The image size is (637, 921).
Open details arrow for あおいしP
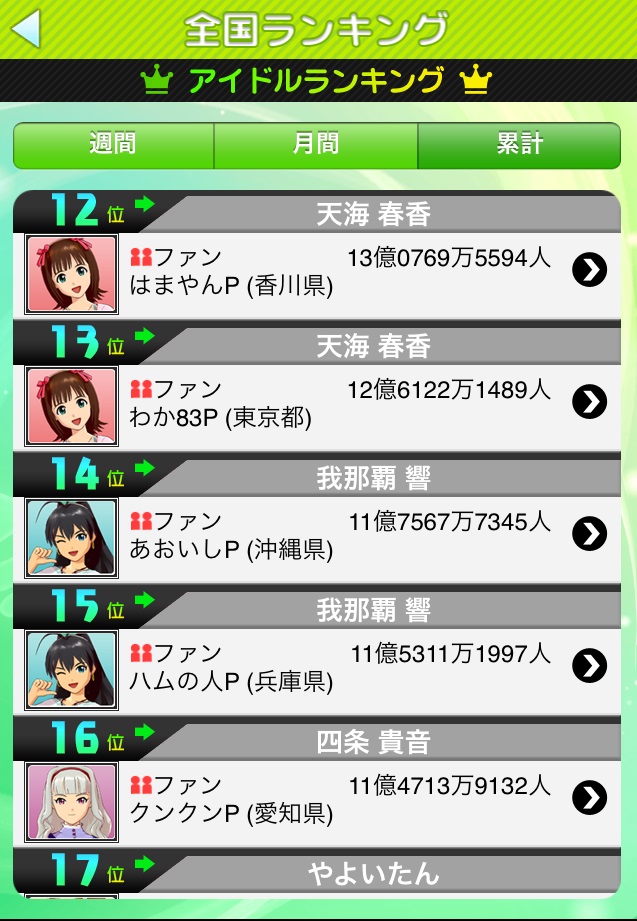pyautogui.click(x=590, y=534)
